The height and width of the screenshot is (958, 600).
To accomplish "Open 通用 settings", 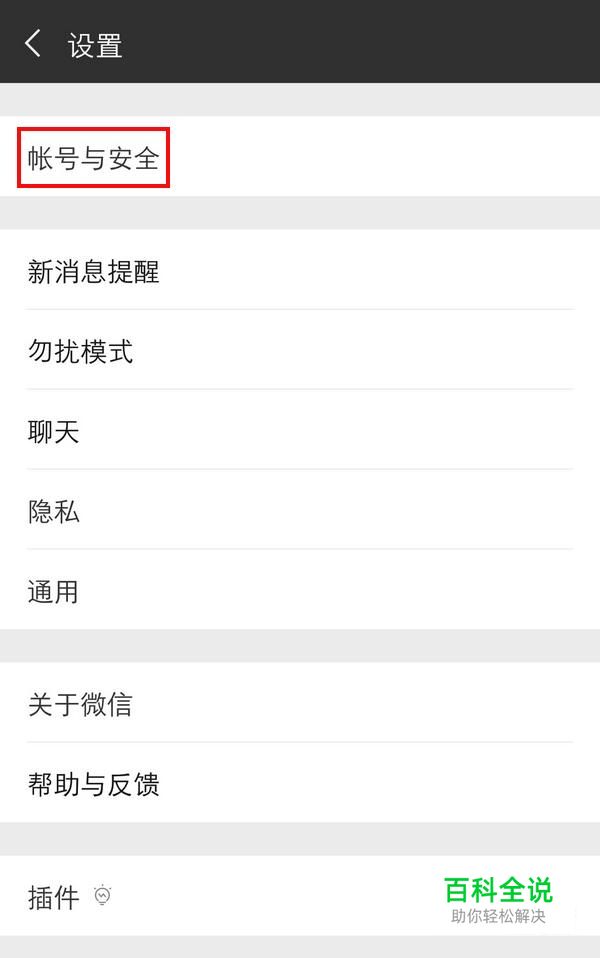I will (x=54, y=591).
